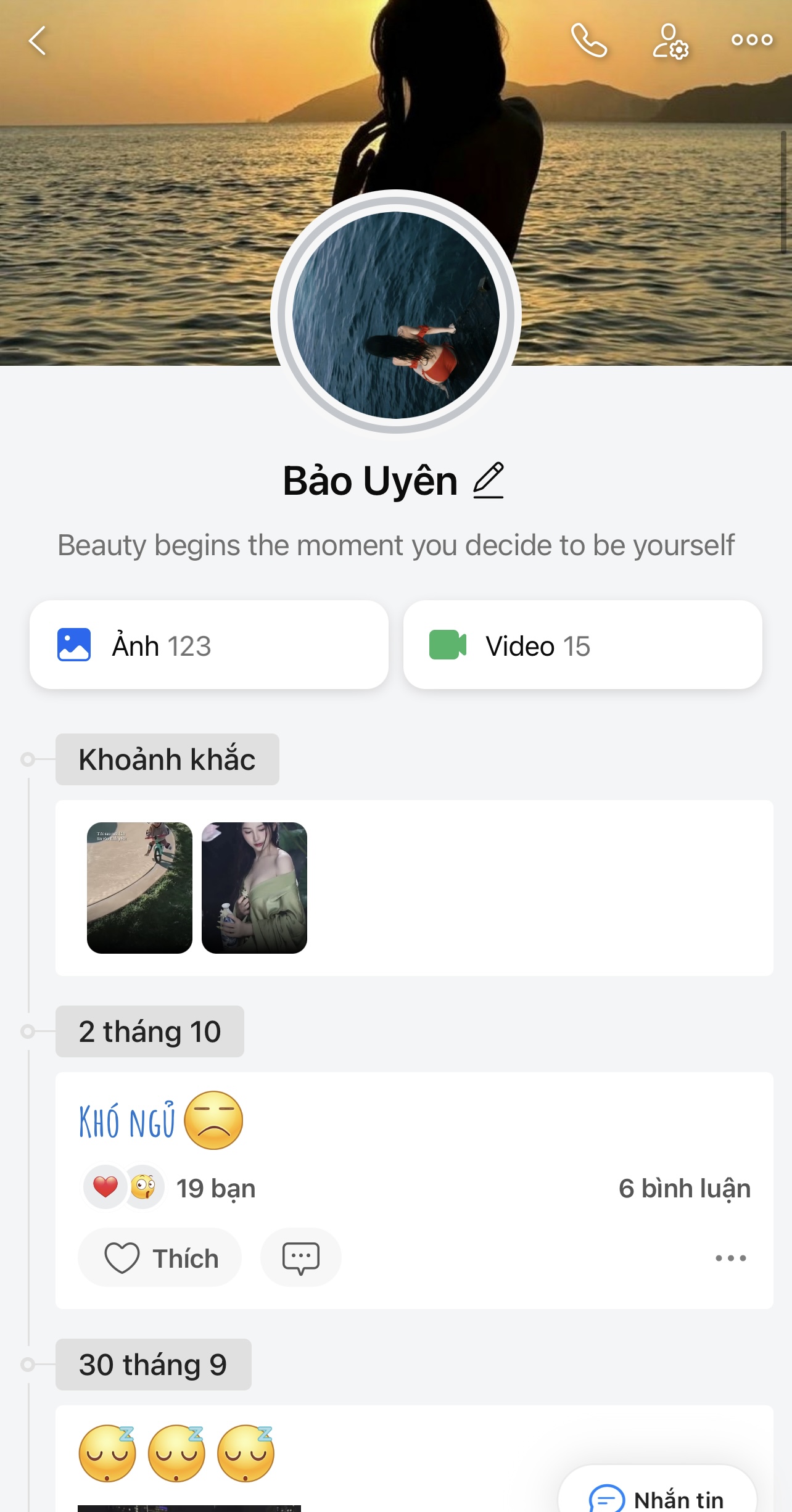Open more options for Khó ngủ post
The width and height of the screenshot is (792, 1512).
tap(730, 1258)
